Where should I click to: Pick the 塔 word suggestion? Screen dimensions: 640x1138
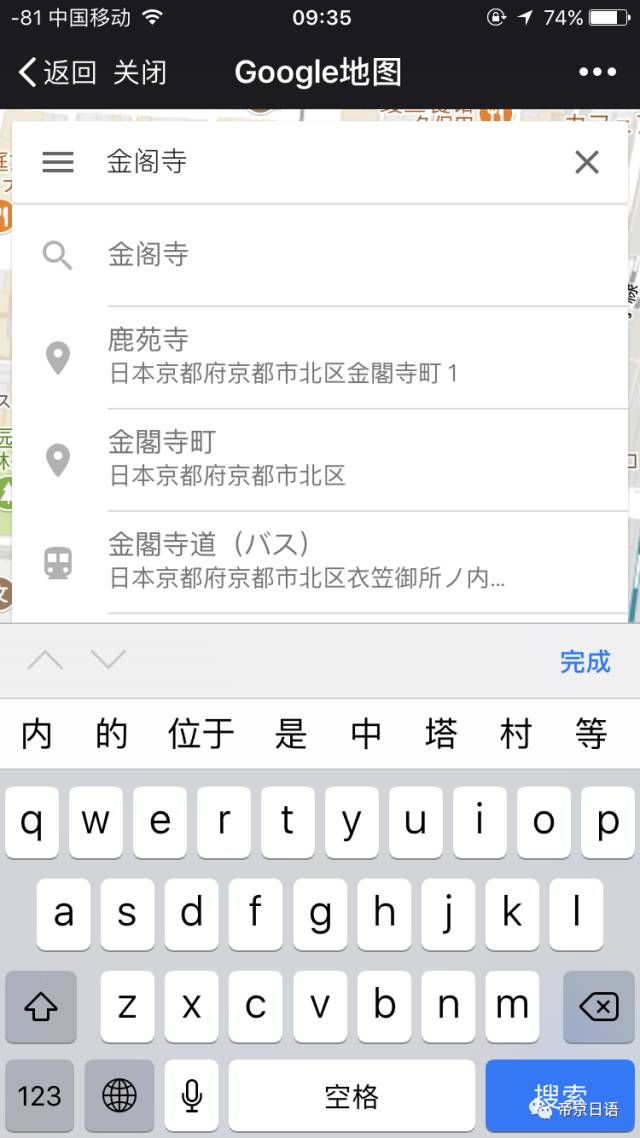click(441, 734)
